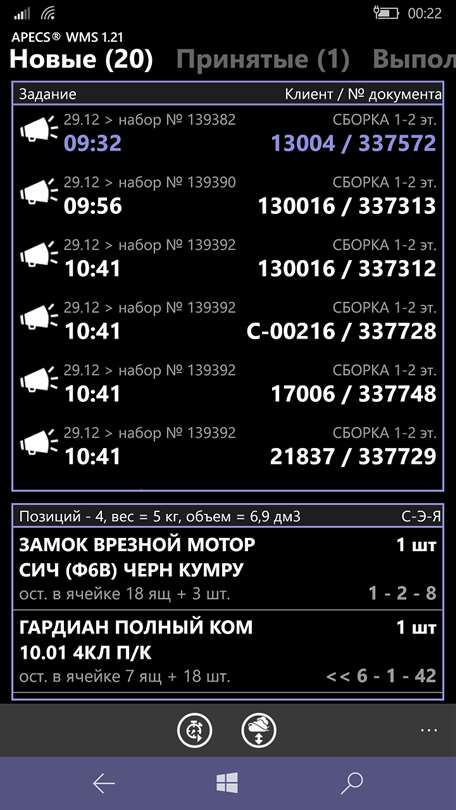Open task C-00216 / 337728
This screenshot has height=810, width=456.
coord(228,321)
